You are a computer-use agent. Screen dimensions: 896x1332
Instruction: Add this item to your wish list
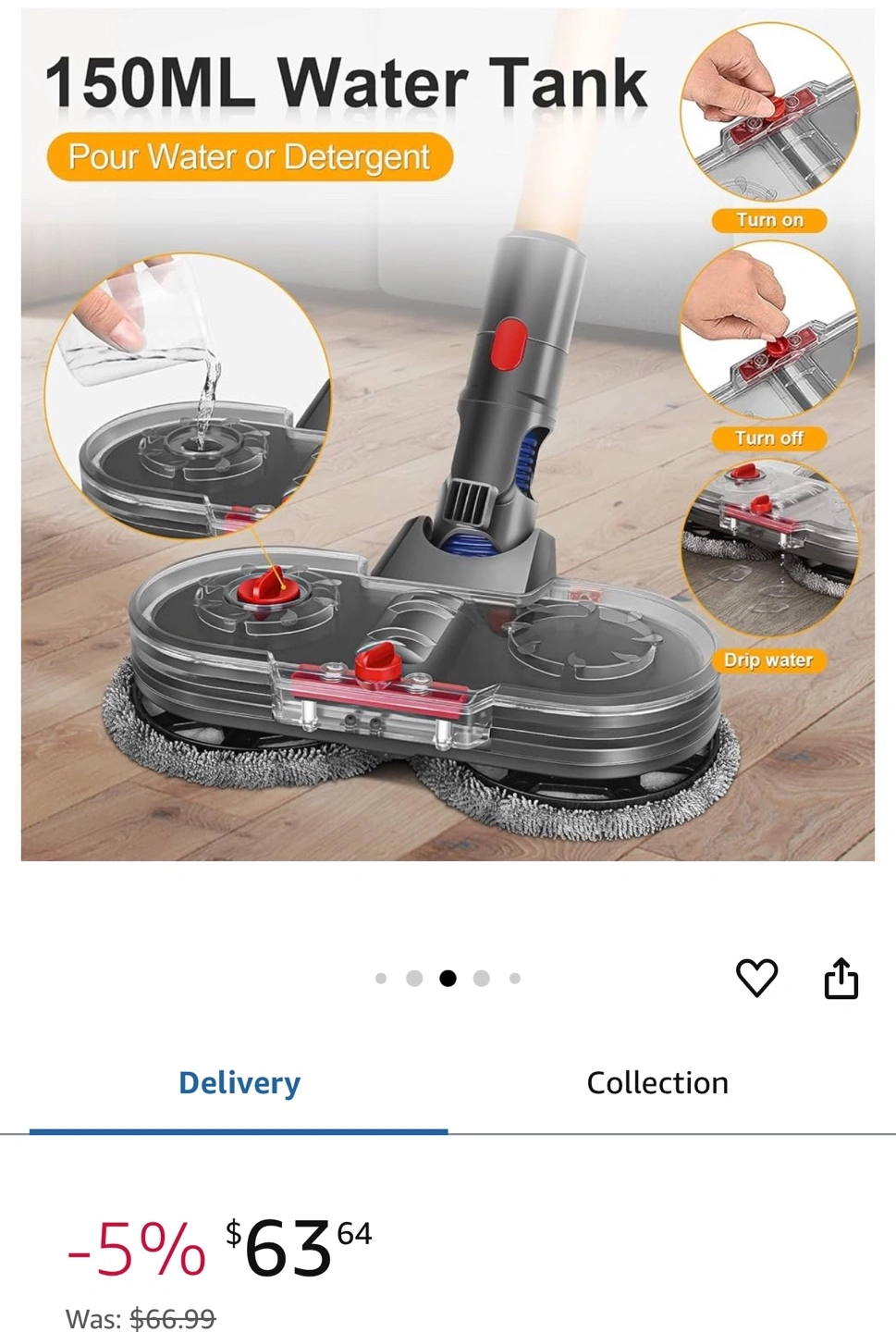coord(756,978)
